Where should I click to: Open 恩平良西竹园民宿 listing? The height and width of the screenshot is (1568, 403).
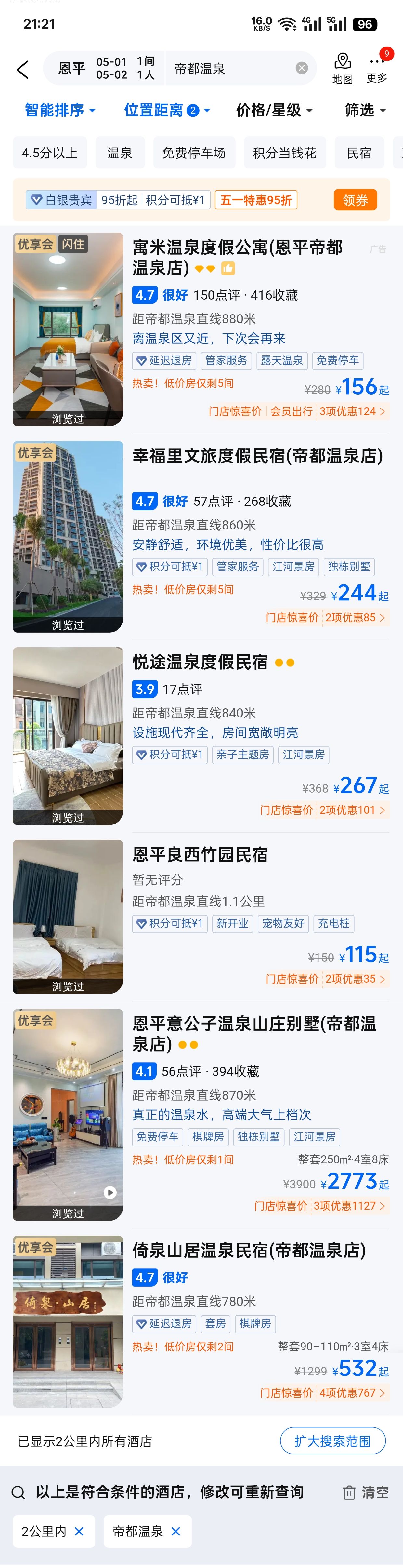200,855
